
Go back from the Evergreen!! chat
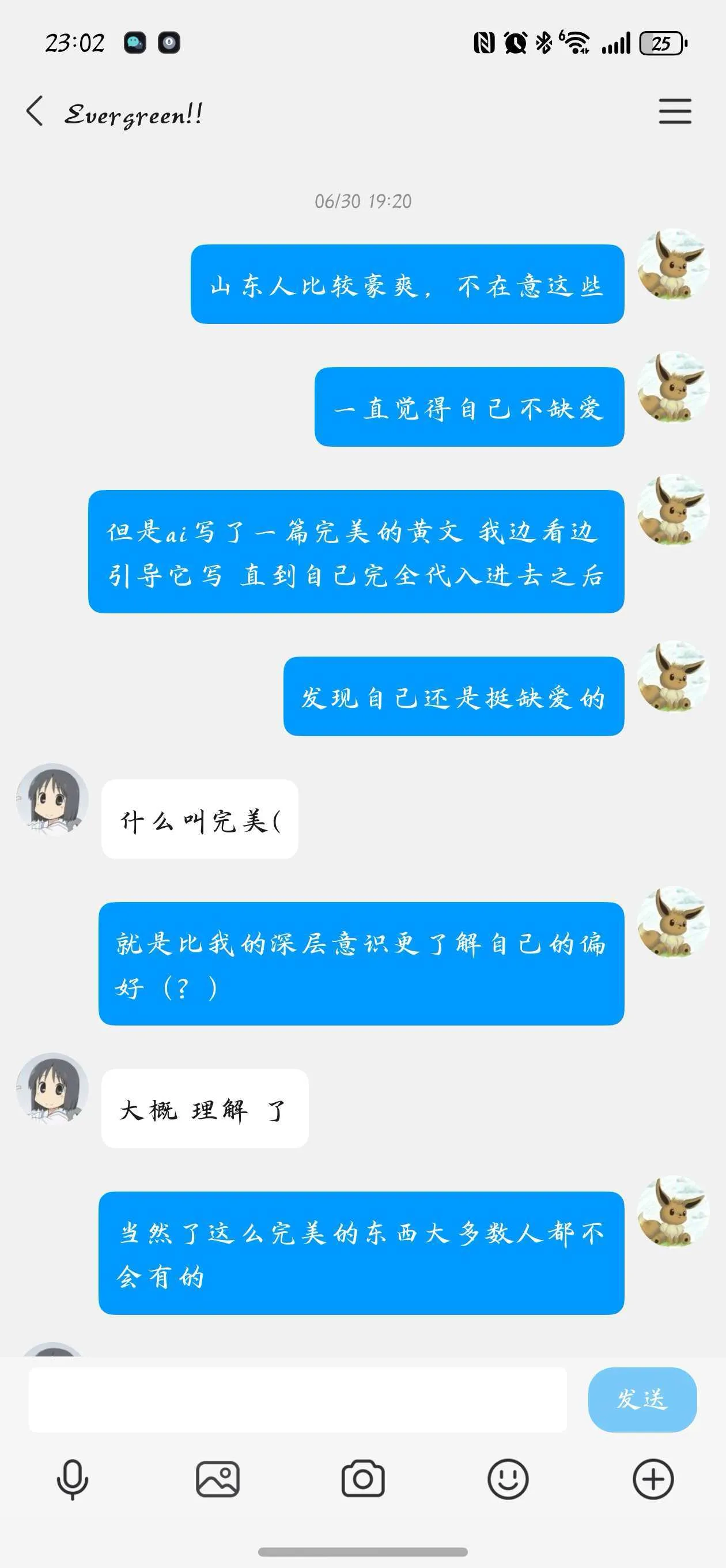tap(35, 111)
